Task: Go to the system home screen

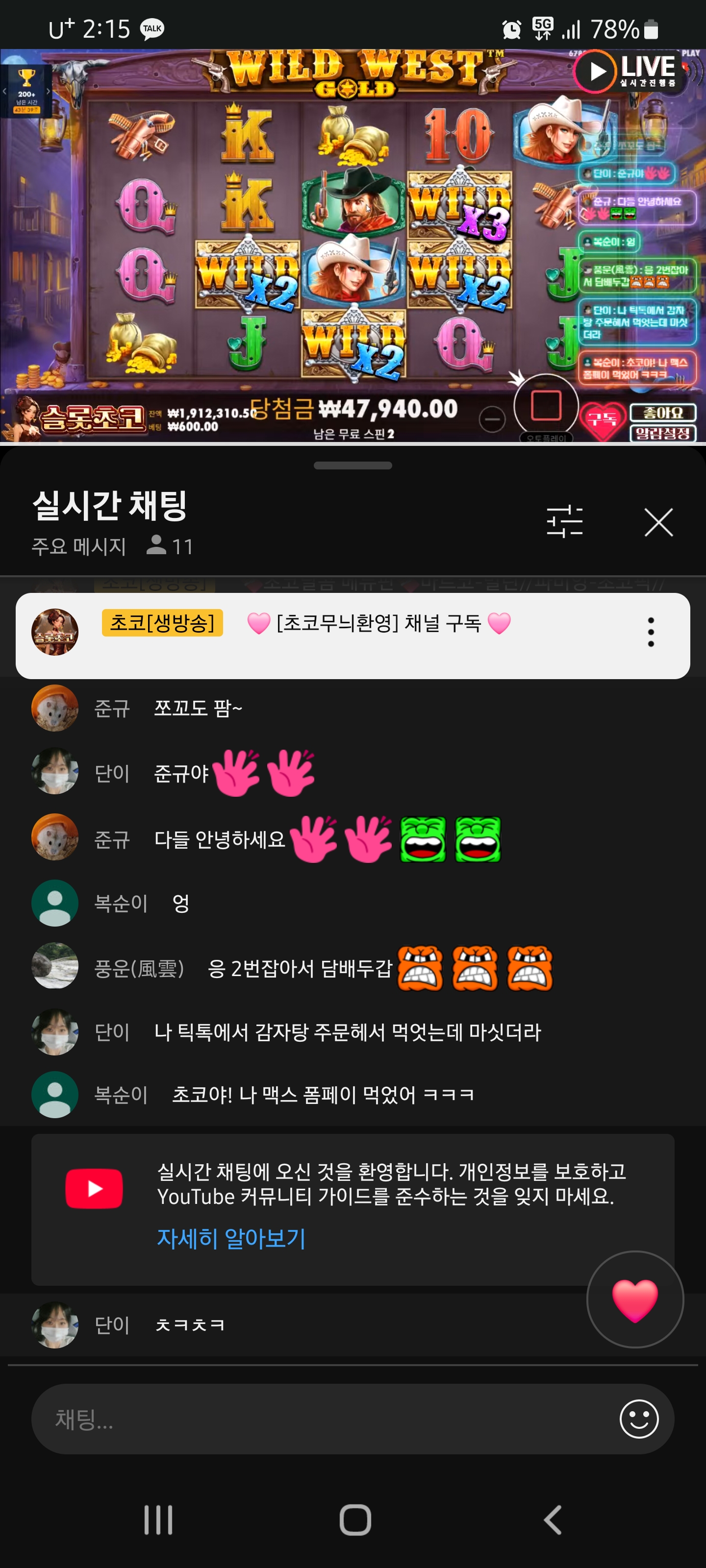Action: click(x=354, y=1520)
